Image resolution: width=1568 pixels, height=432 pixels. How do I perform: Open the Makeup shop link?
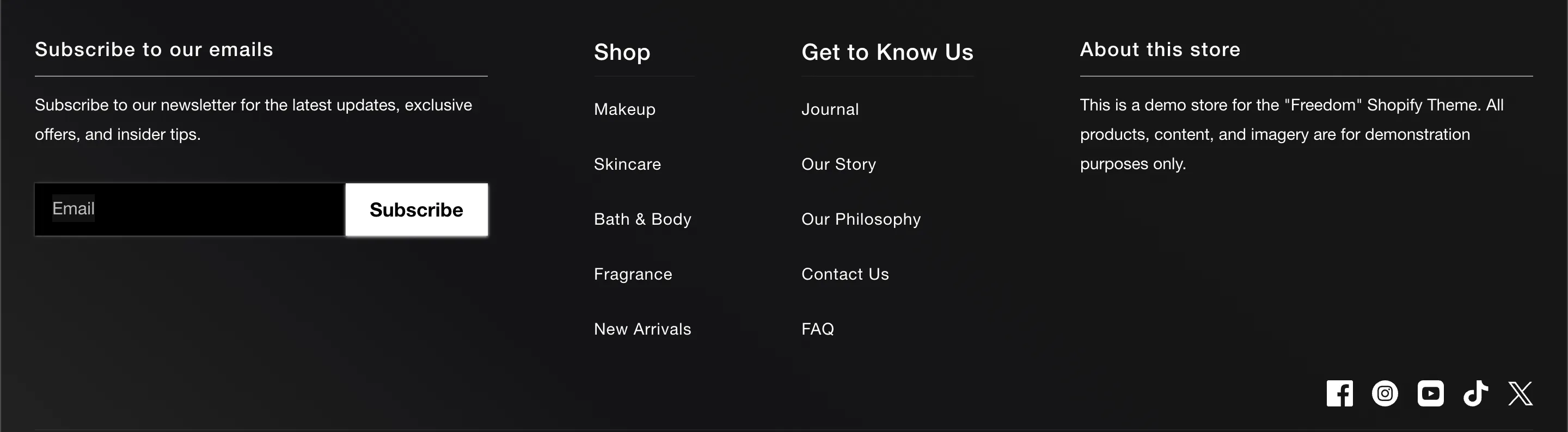[x=624, y=109]
